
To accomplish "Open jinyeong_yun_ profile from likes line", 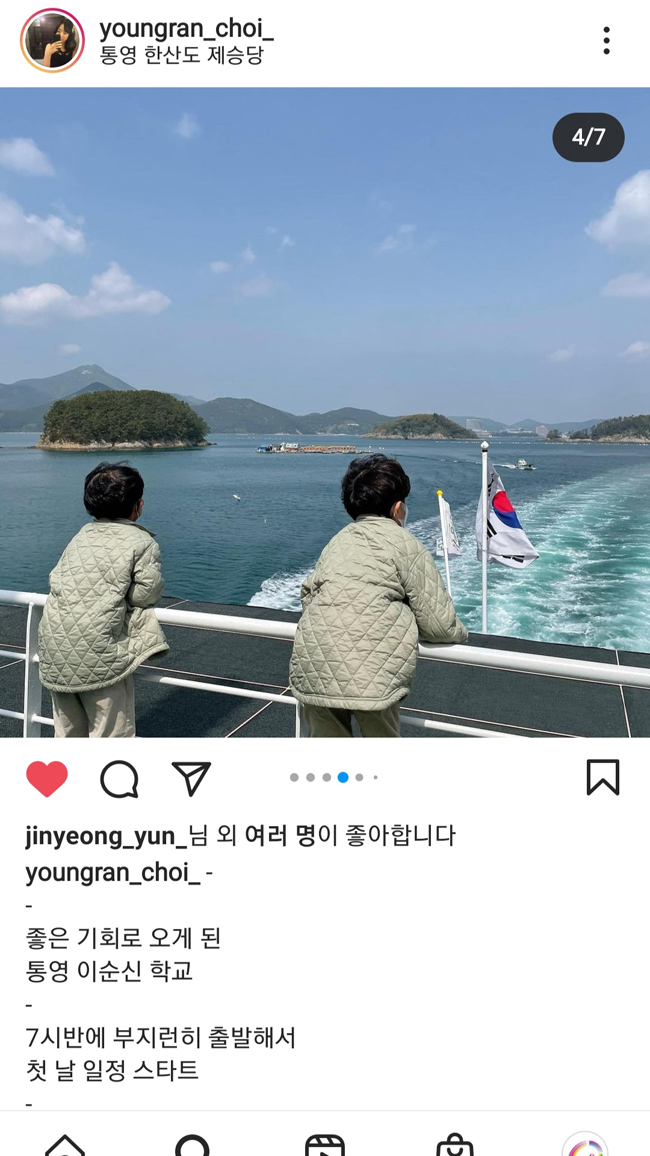I will click(x=105, y=835).
